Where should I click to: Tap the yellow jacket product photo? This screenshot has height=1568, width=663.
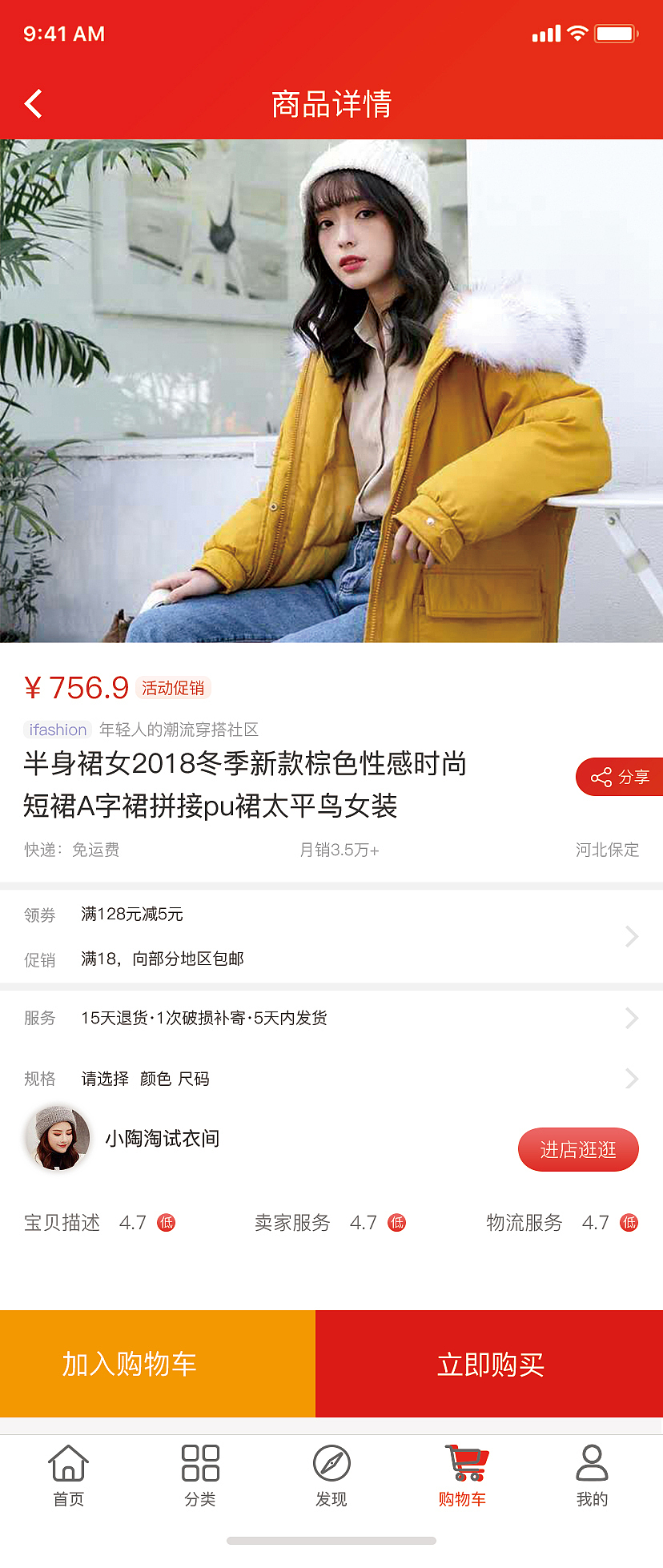[x=331, y=392]
